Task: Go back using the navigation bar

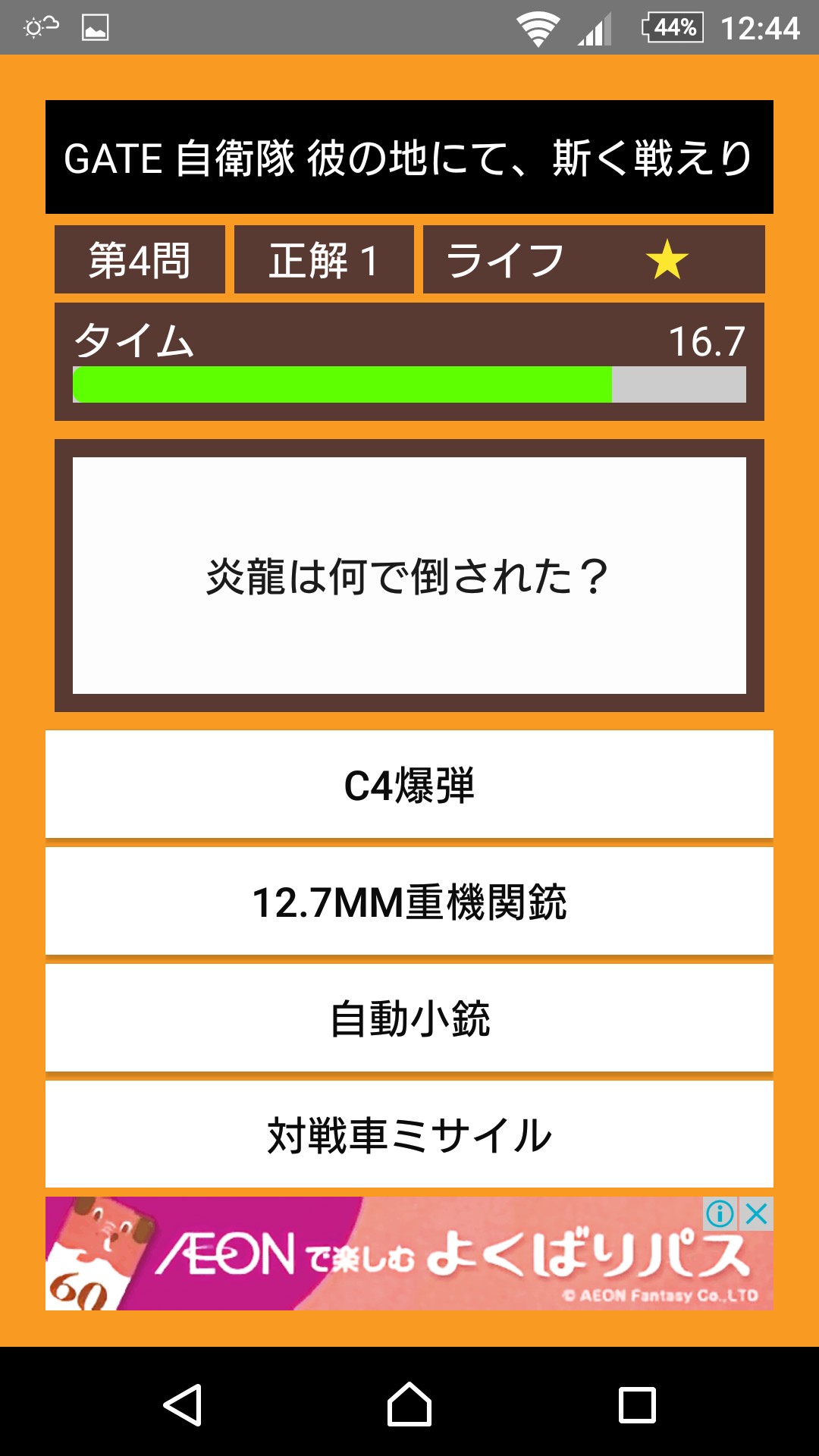Action: coord(183,1404)
